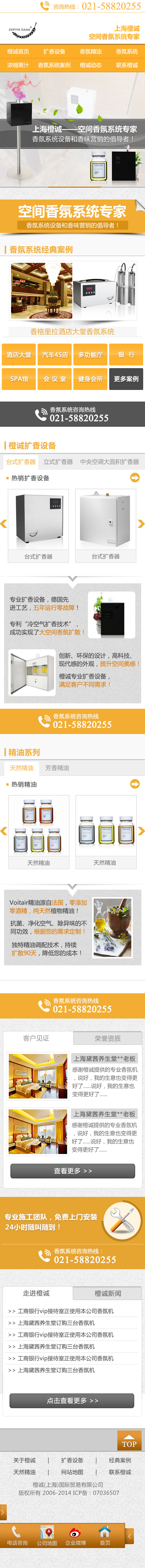Switch to 中央空调大面积扩香器 tab
Image resolution: width=145 pixels, height=1568 pixels.
(x=109, y=462)
